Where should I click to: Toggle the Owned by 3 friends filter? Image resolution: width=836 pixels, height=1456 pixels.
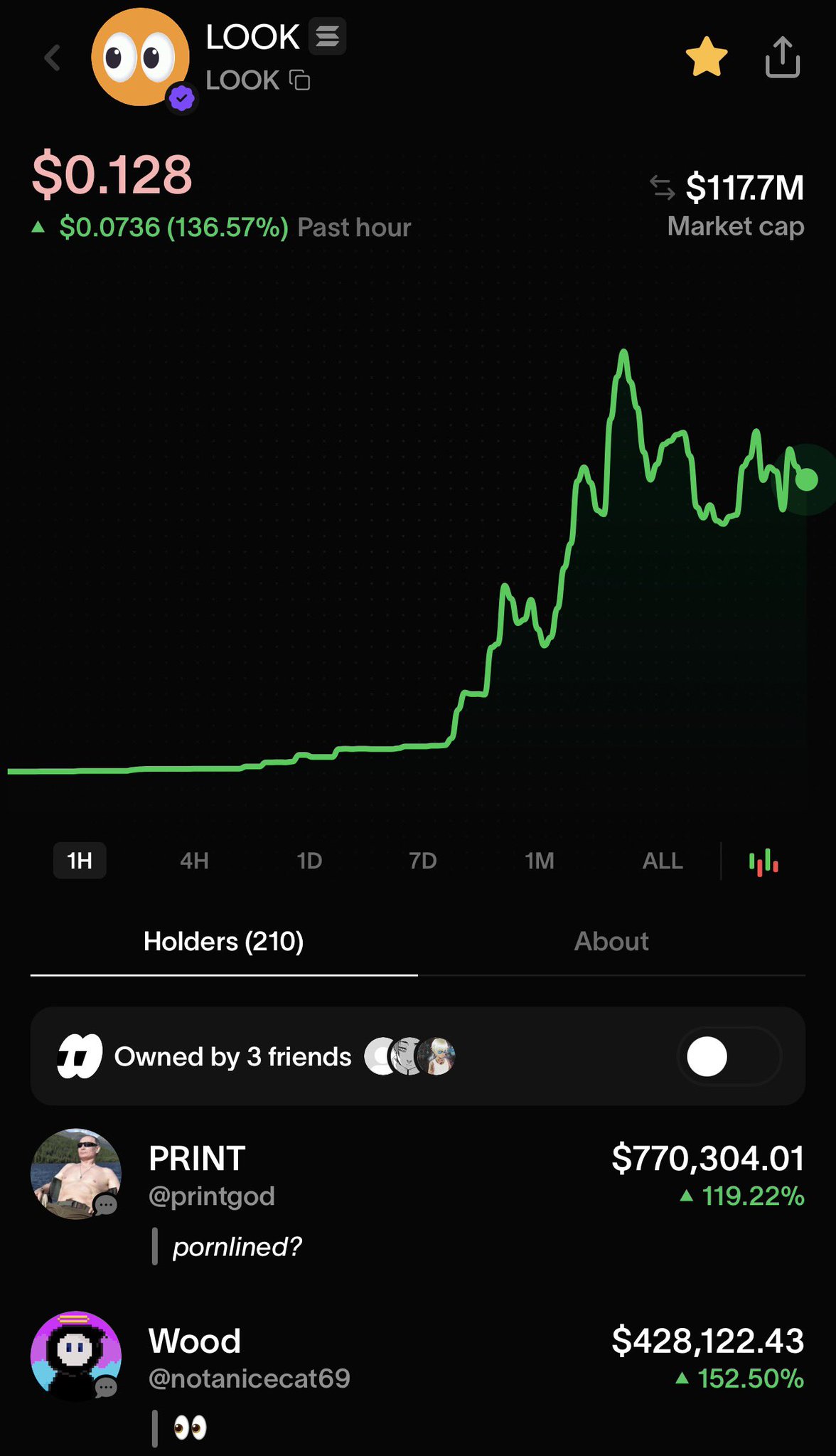coord(729,1056)
